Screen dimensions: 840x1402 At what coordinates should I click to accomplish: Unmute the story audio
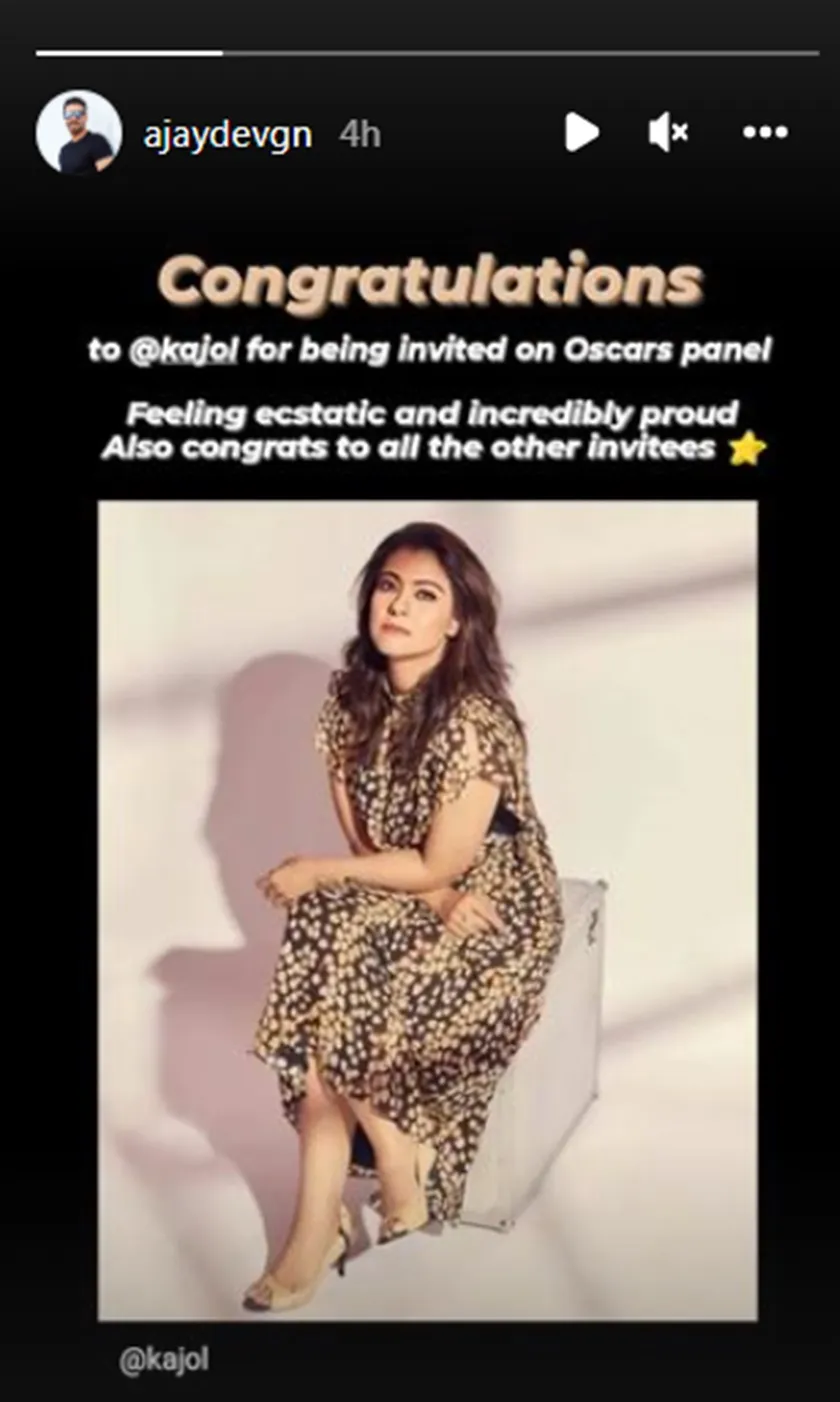(668, 133)
